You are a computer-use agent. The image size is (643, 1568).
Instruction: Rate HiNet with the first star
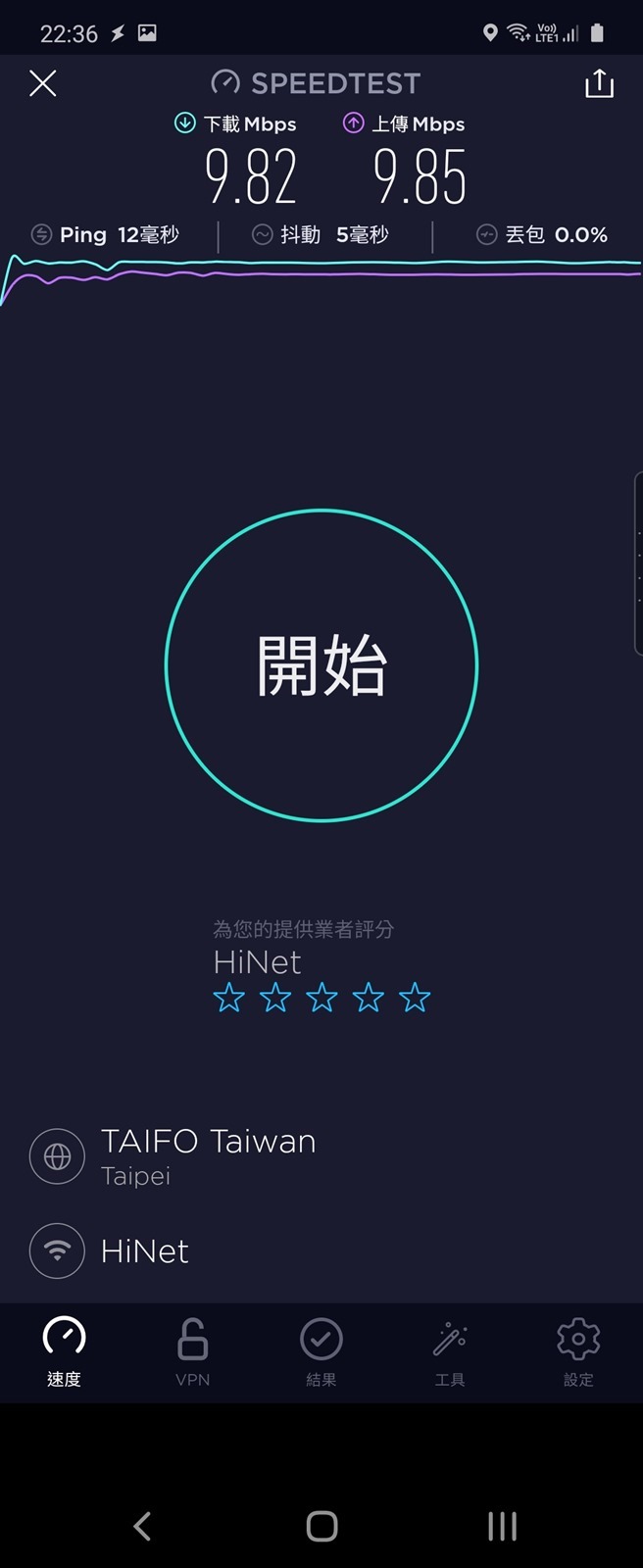[229, 999]
